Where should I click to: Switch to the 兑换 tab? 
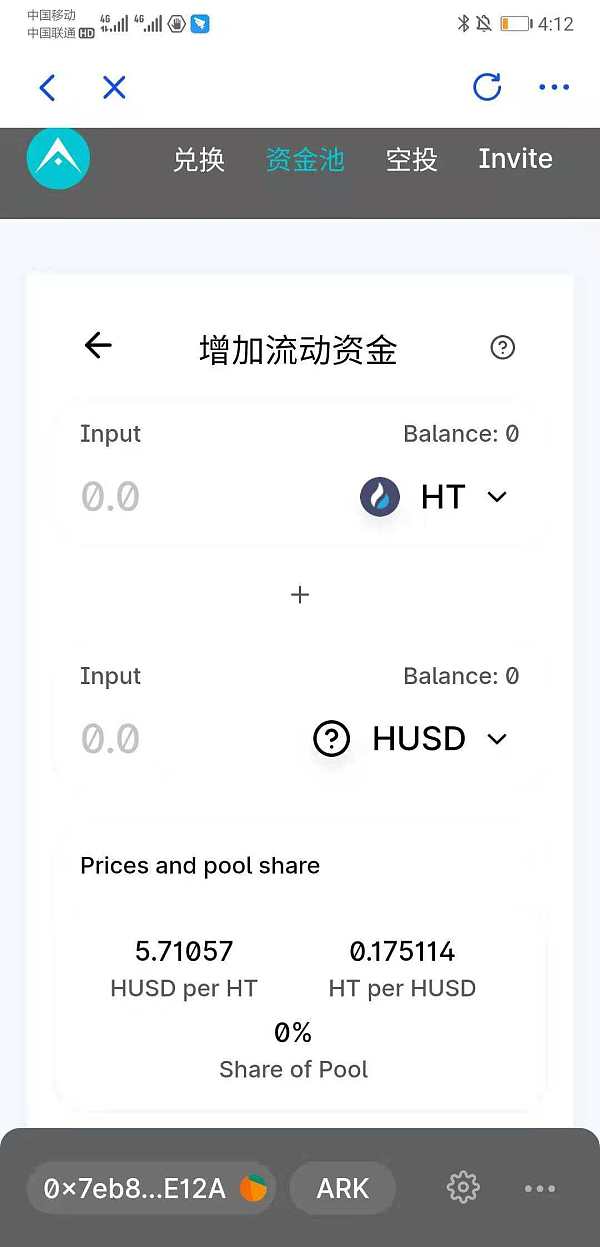pos(199,160)
